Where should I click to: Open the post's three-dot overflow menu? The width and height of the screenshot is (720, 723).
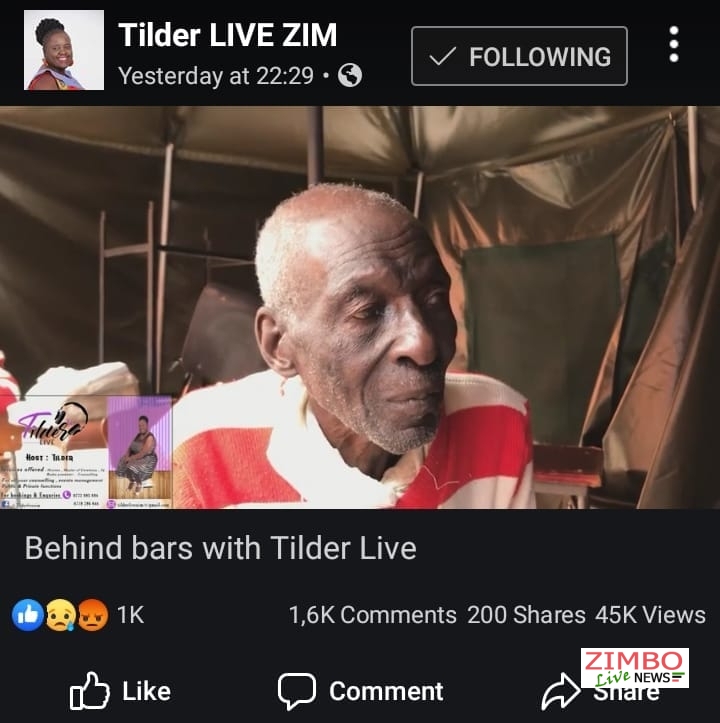(674, 45)
